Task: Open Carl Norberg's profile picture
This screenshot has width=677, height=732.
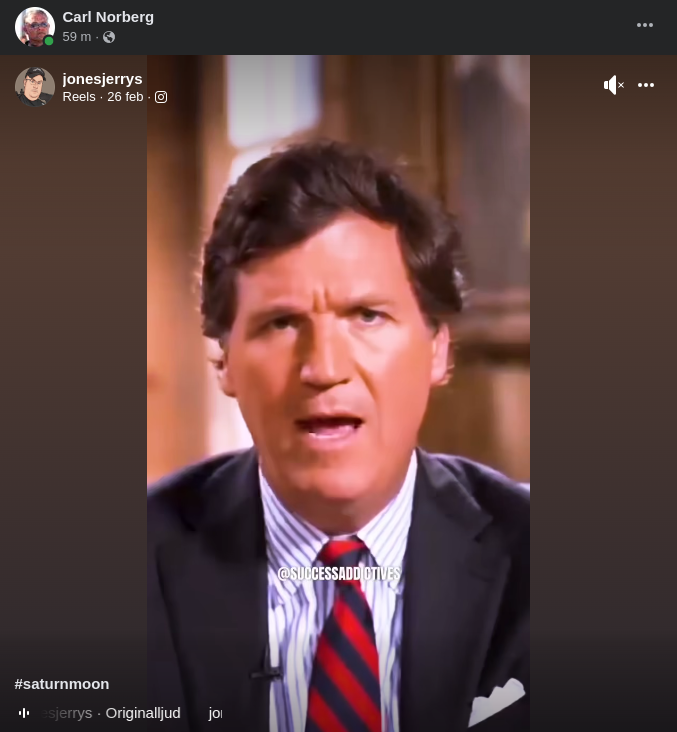Action: point(34,27)
